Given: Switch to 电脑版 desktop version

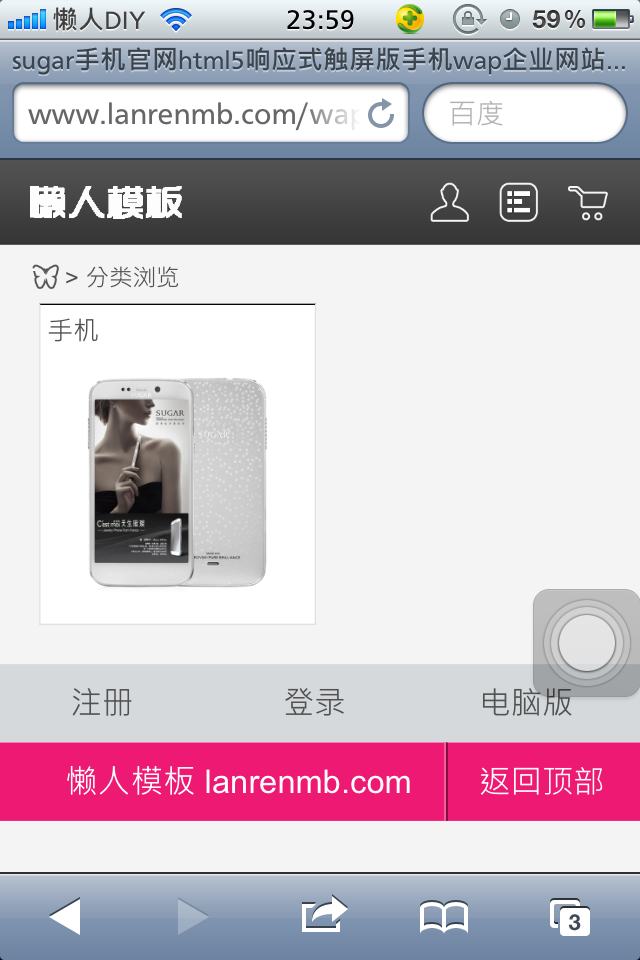Looking at the screenshot, I should [x=527, y=703].
